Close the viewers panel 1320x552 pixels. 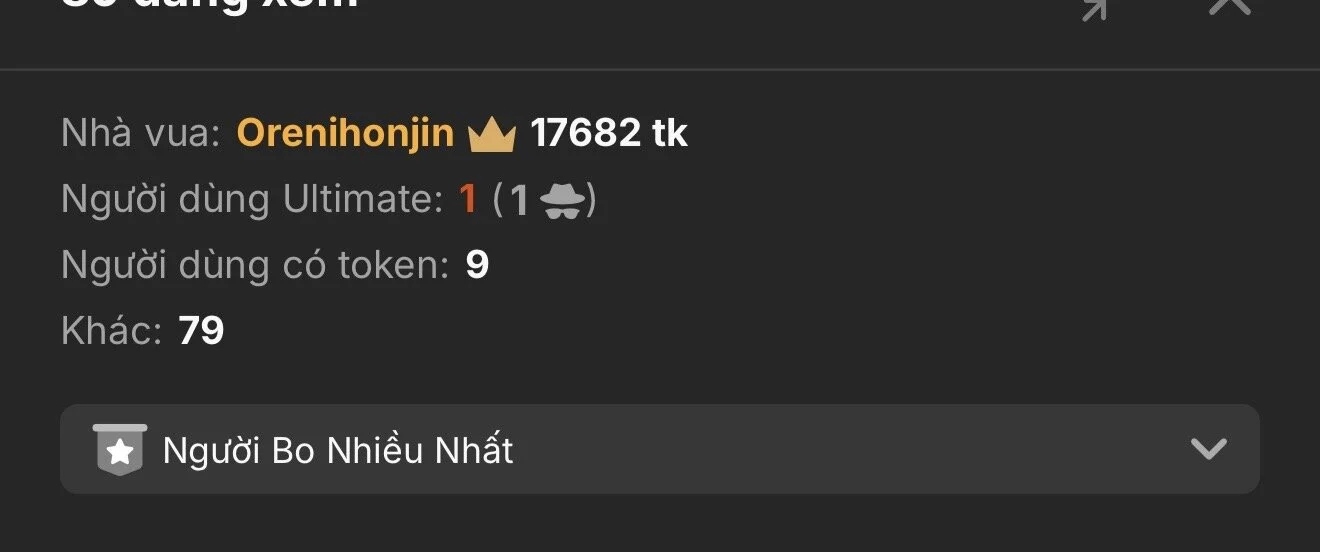point(1229,6)
